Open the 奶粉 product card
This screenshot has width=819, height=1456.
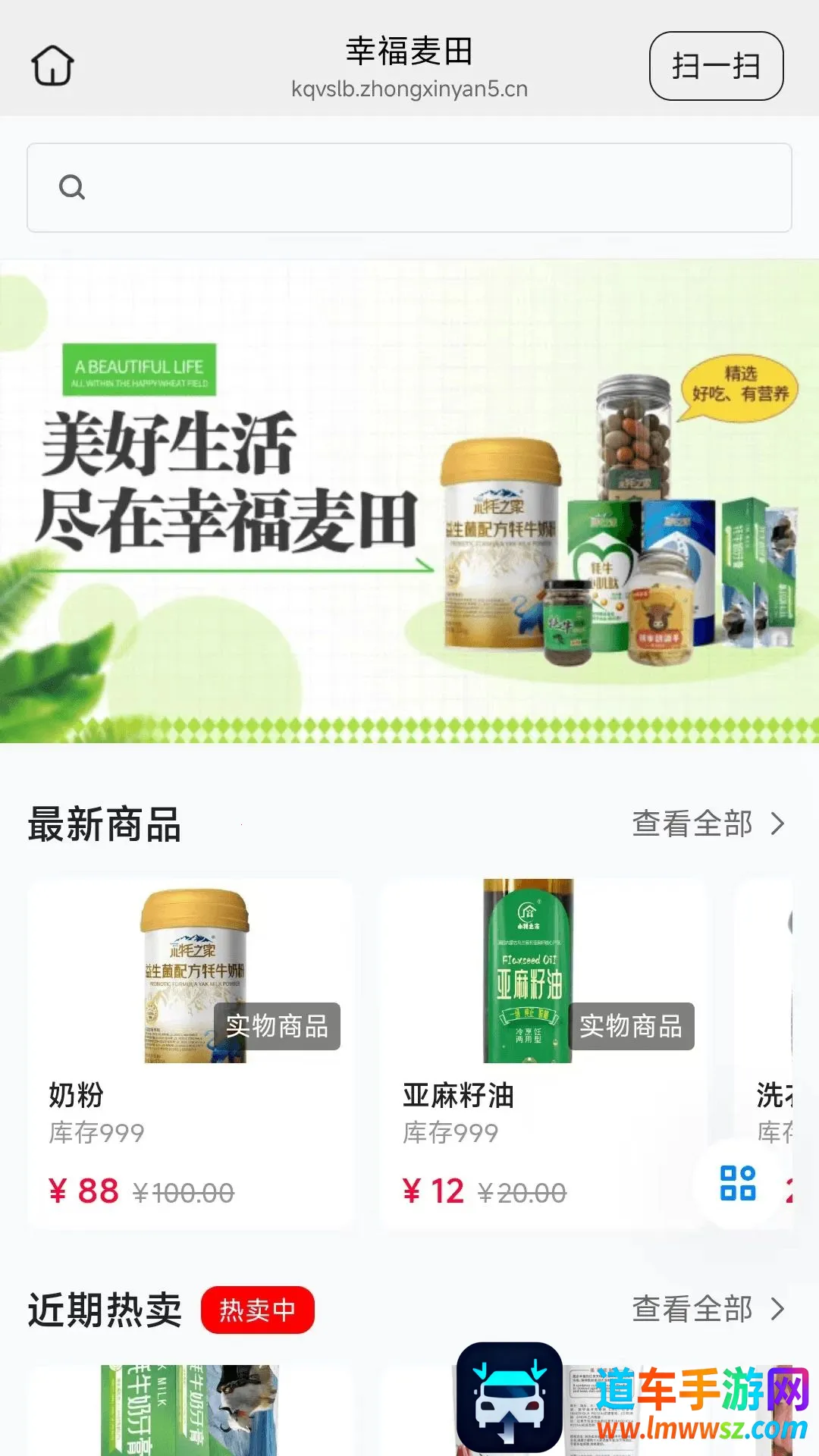[x=190, y=1053]
